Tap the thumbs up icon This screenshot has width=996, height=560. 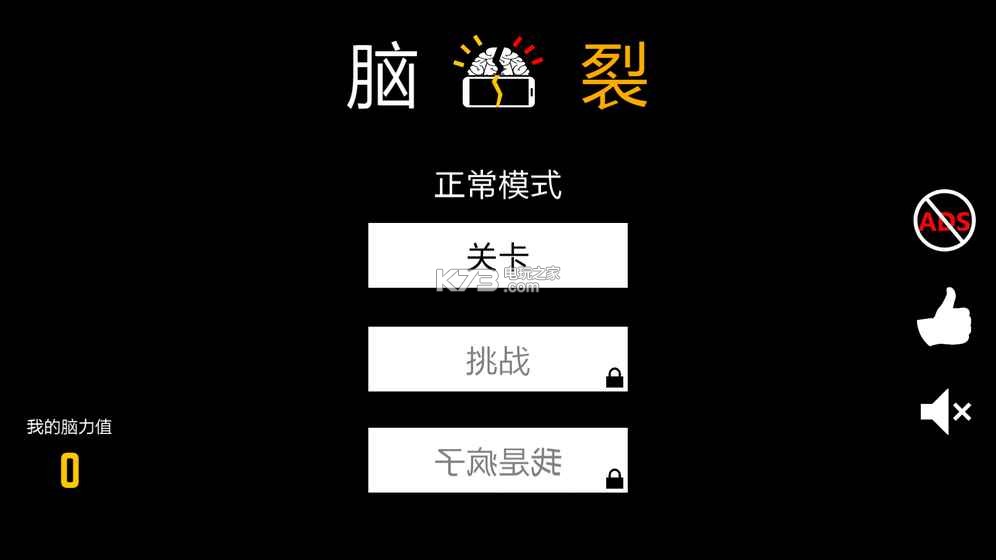tap(944, 317)
